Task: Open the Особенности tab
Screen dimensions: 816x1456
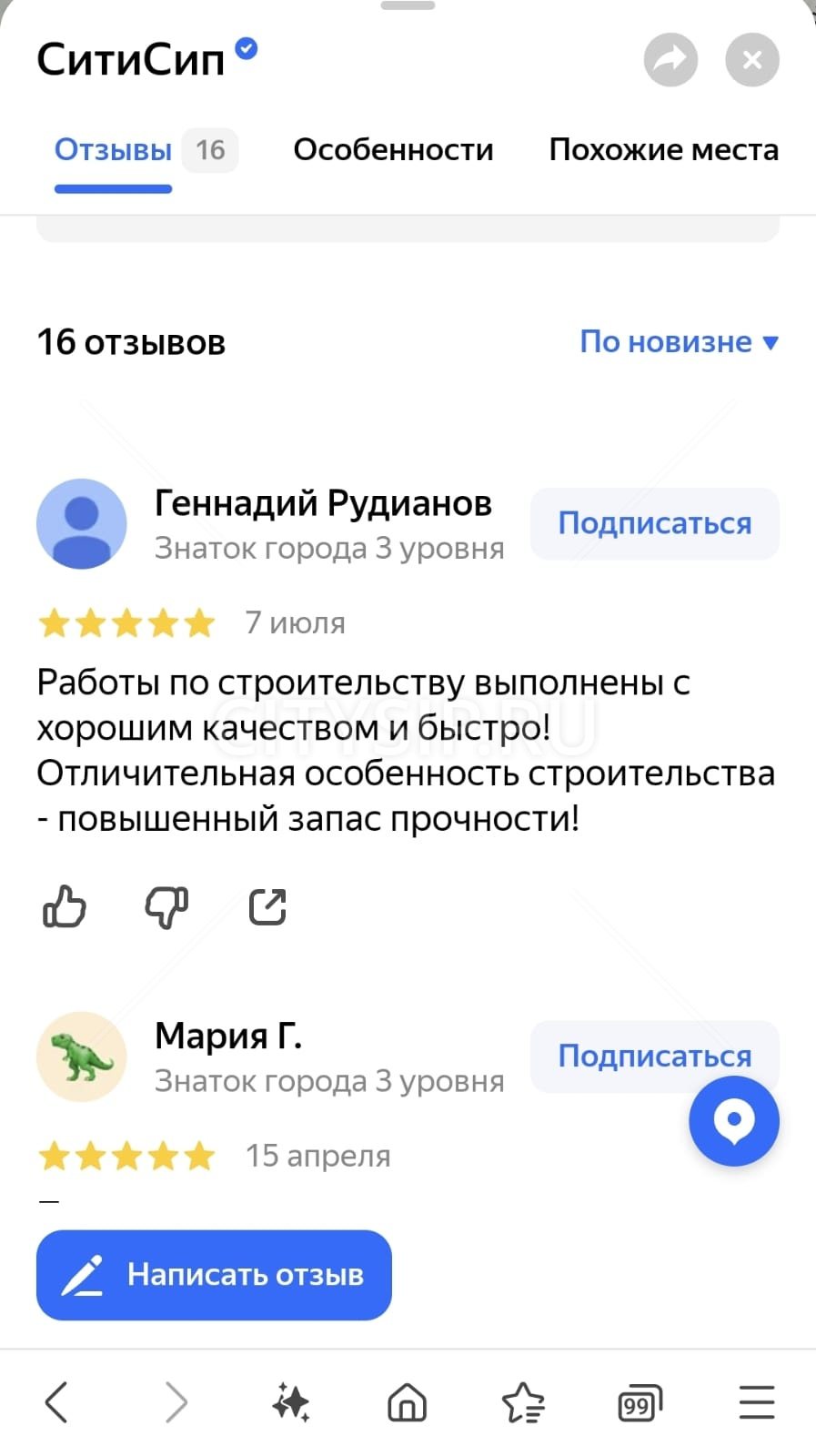Action: coord(393,150)
